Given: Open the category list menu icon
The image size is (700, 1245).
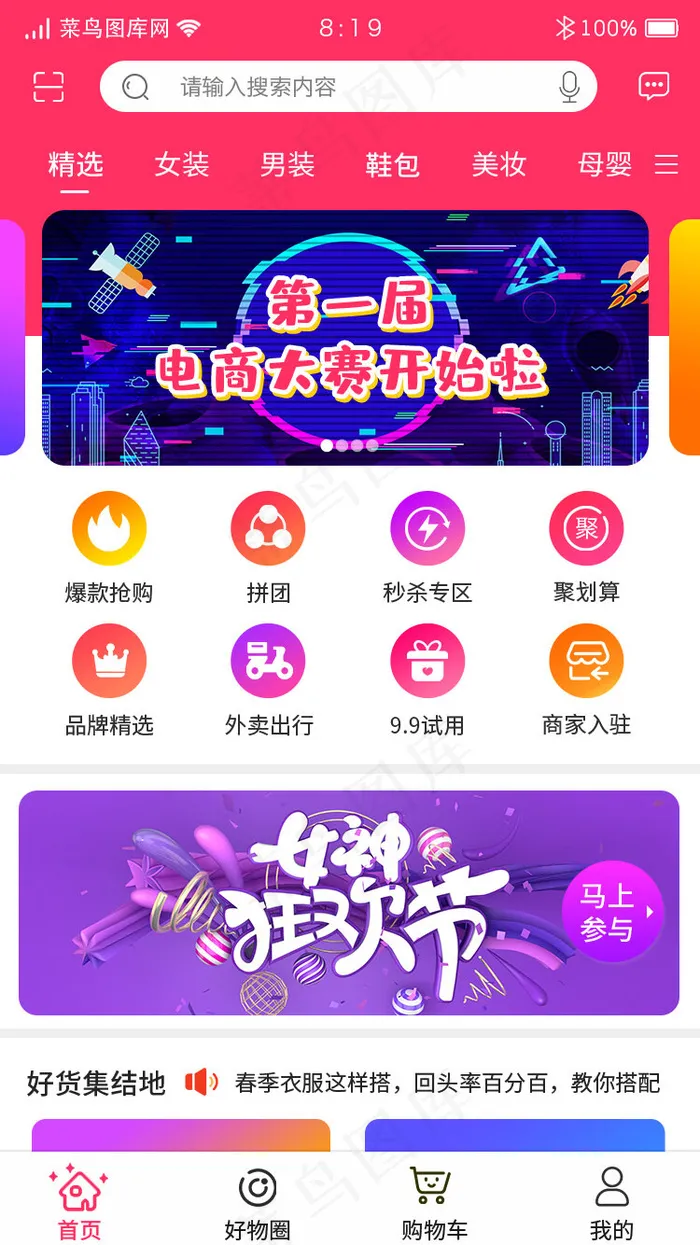Looking at the screenshot, I should coord(666,165).
